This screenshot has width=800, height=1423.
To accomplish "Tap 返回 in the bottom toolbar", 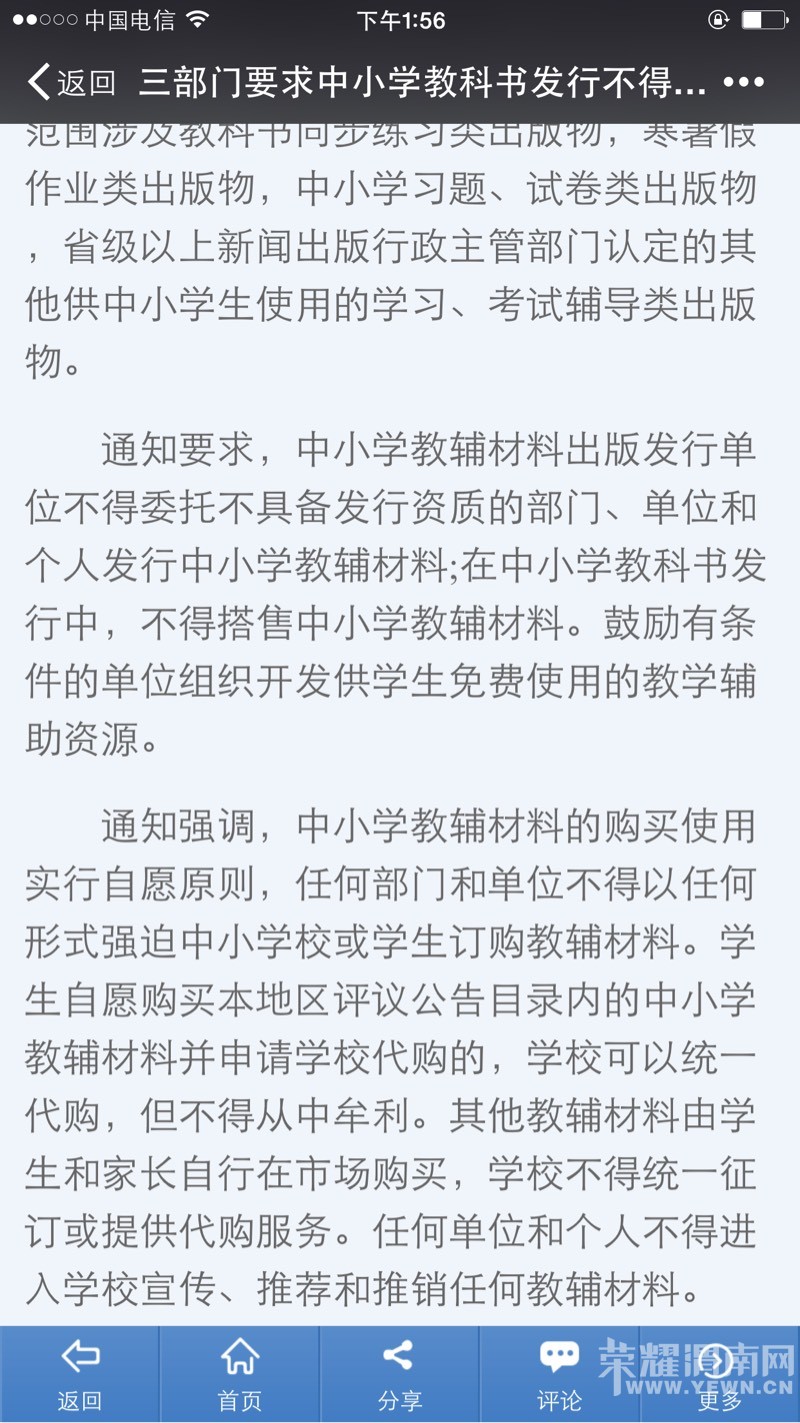I will tap(79, 1375).
